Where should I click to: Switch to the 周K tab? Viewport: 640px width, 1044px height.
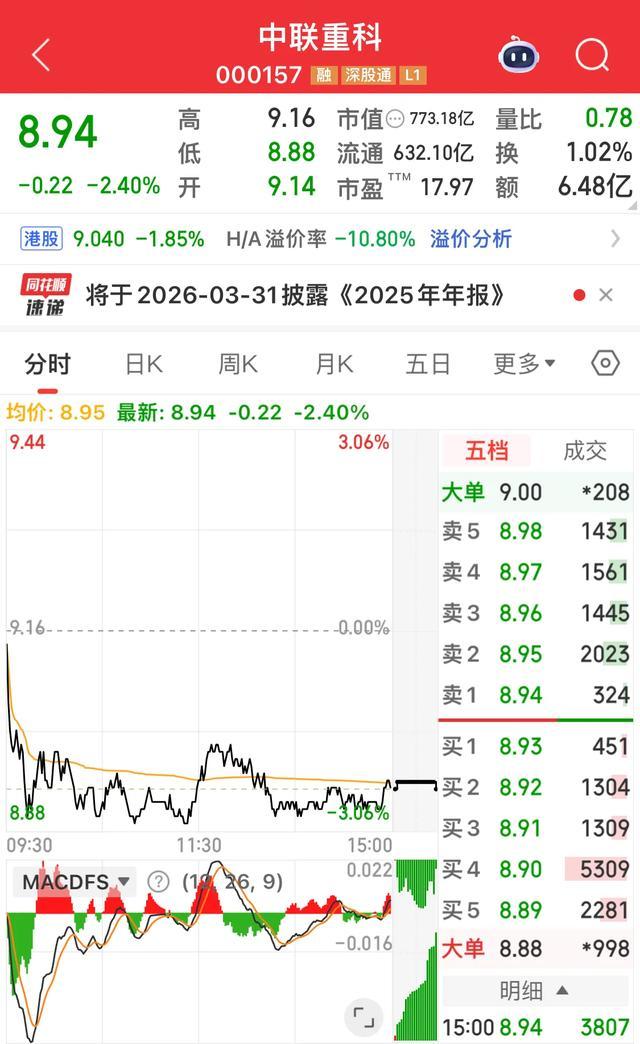coord(238,364)
